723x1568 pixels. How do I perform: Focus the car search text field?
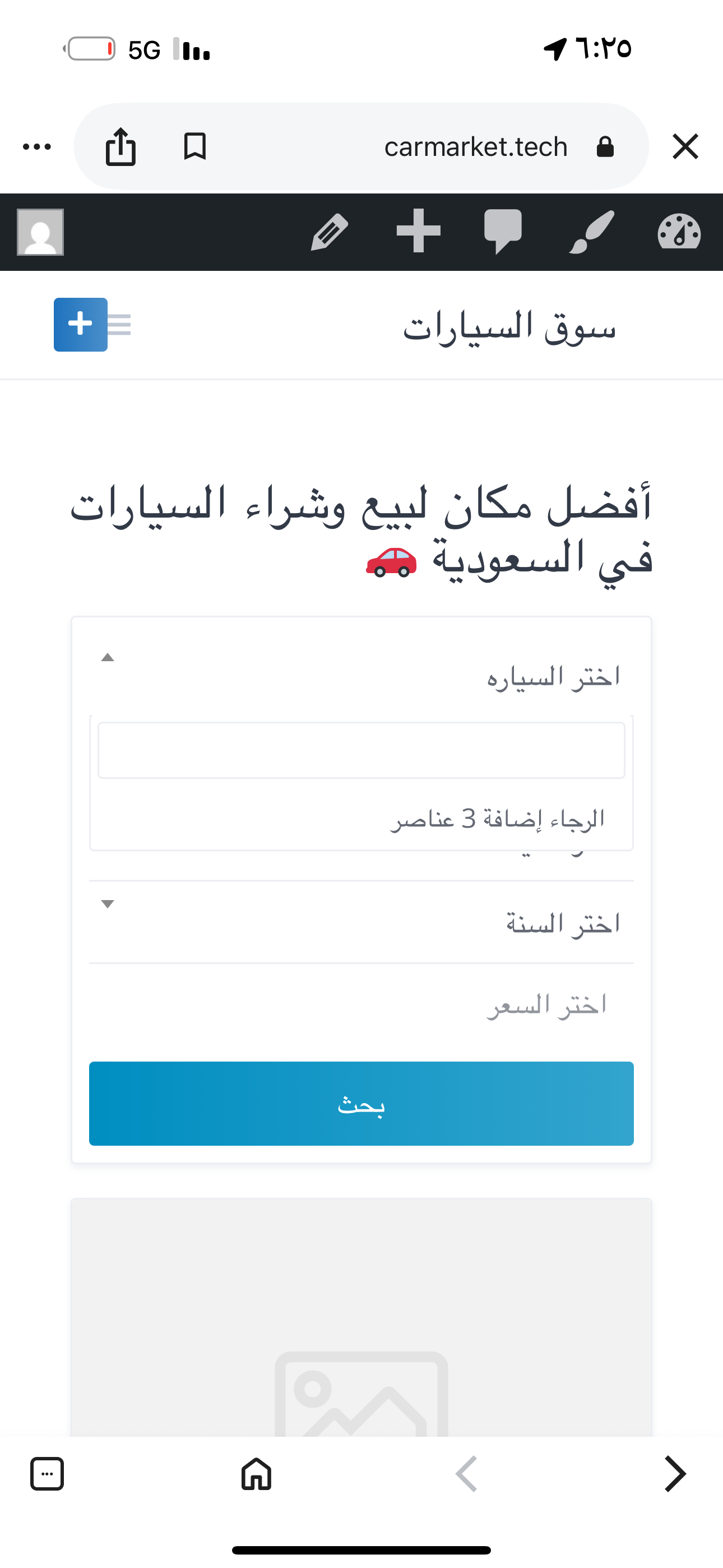[361, 750]
